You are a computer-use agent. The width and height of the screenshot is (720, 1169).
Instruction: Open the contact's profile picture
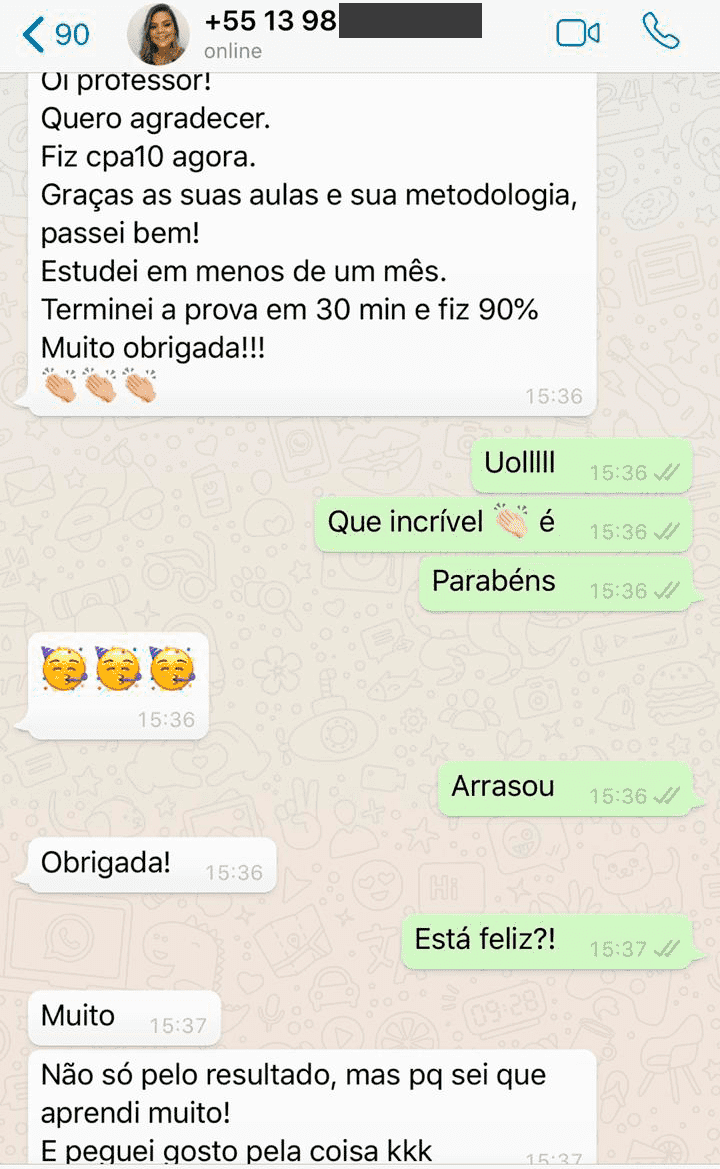click(157, 32)
